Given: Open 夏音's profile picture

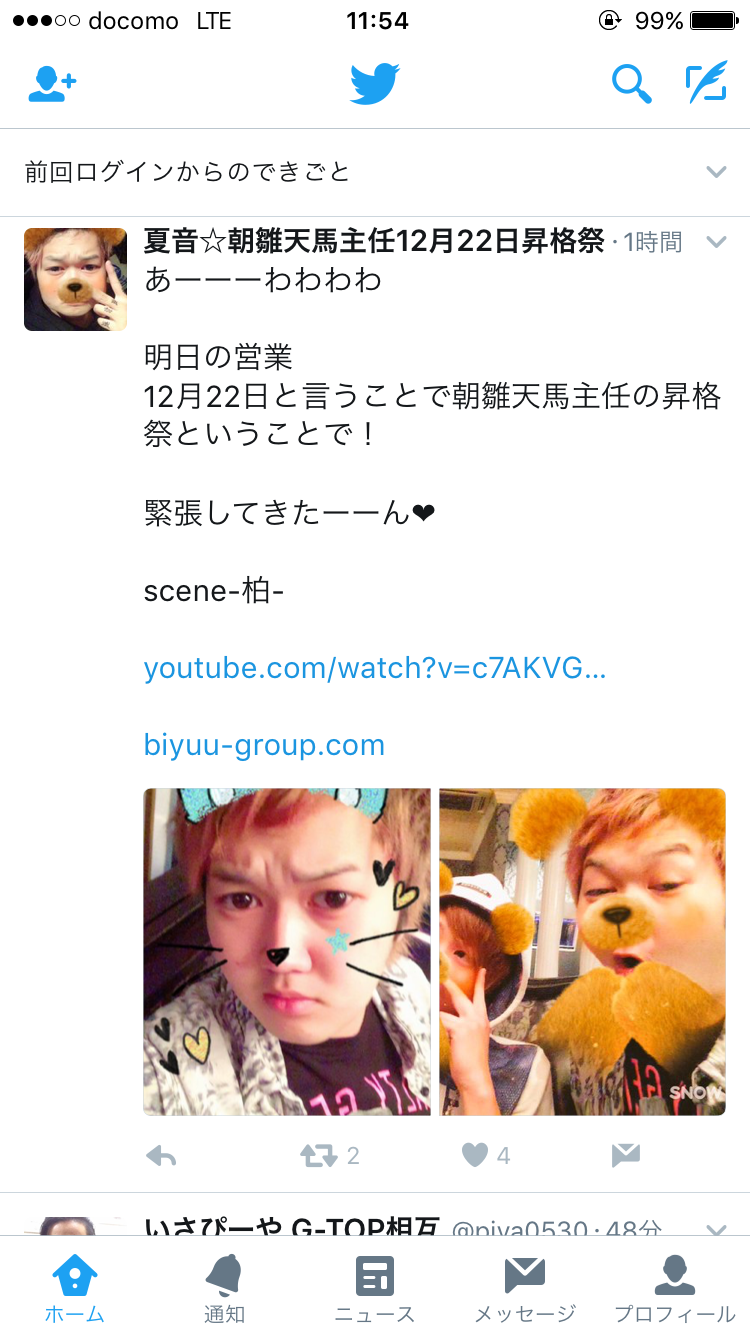Looking at the screenshot, I should [x=75, y=279].
